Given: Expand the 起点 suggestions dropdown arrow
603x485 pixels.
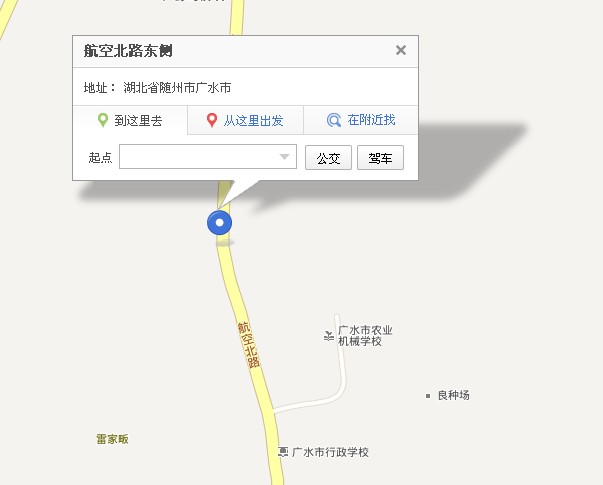Looking at the screenshot, I should (x=285, y=158).
